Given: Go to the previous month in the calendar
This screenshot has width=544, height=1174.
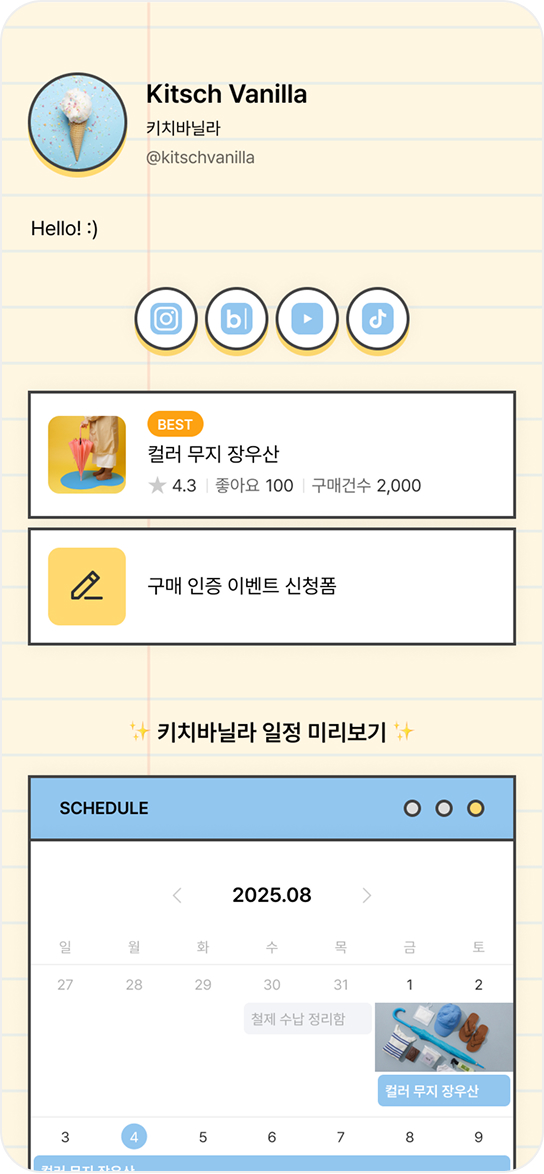Looking at the screenshot, I should pos(177,895).
